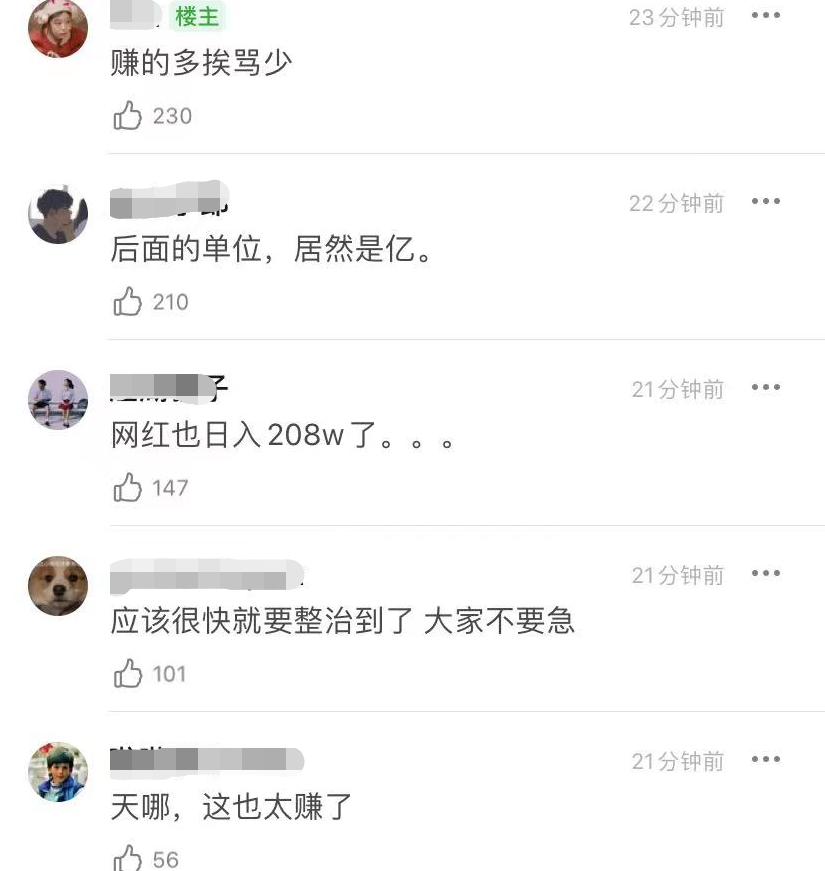Open overflow menu on 后面的单位 comment
This screenshot has height=871, width=825.
coord(765,202)
